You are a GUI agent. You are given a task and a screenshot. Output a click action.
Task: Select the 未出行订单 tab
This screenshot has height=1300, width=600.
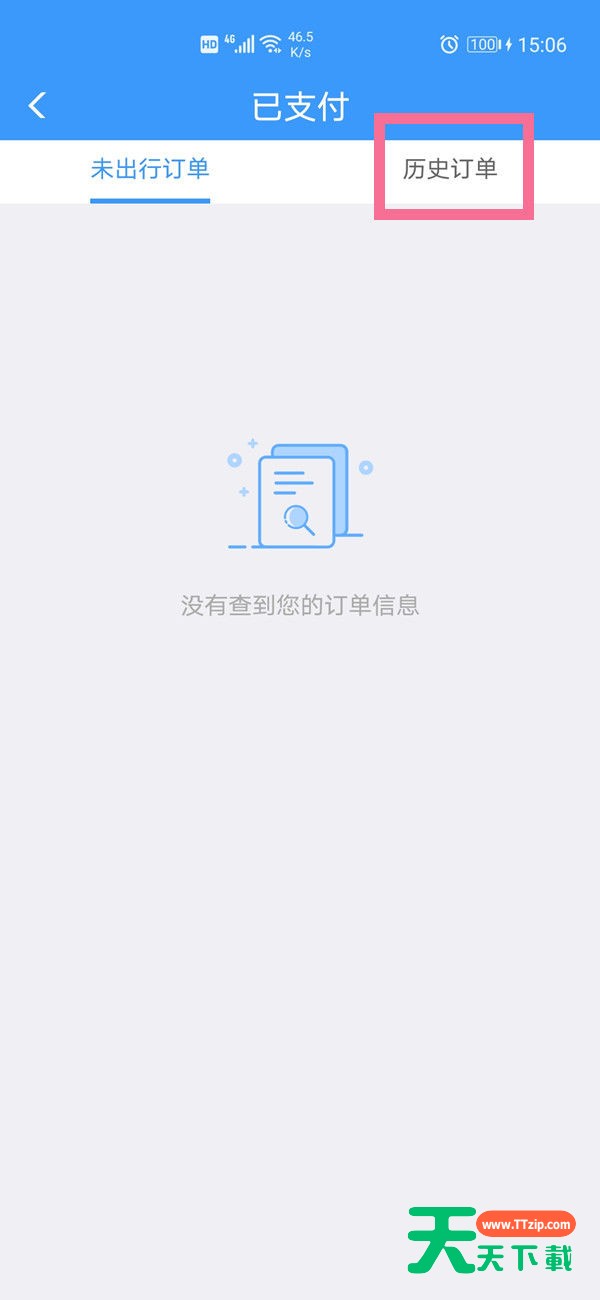(150, 168)
